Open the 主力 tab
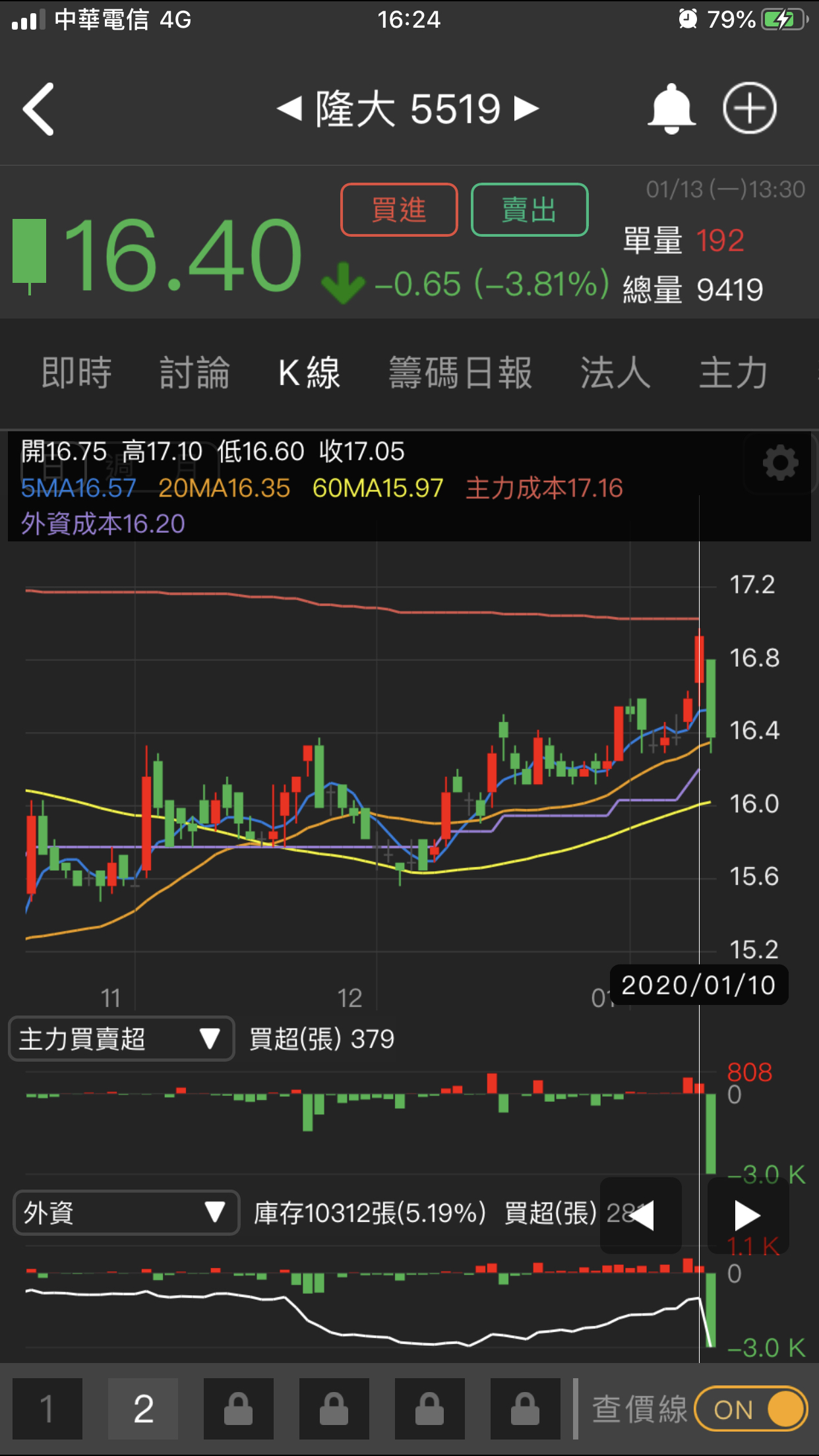The height and width of the screenshot is (1456, 819). click(x=733, y=373)
